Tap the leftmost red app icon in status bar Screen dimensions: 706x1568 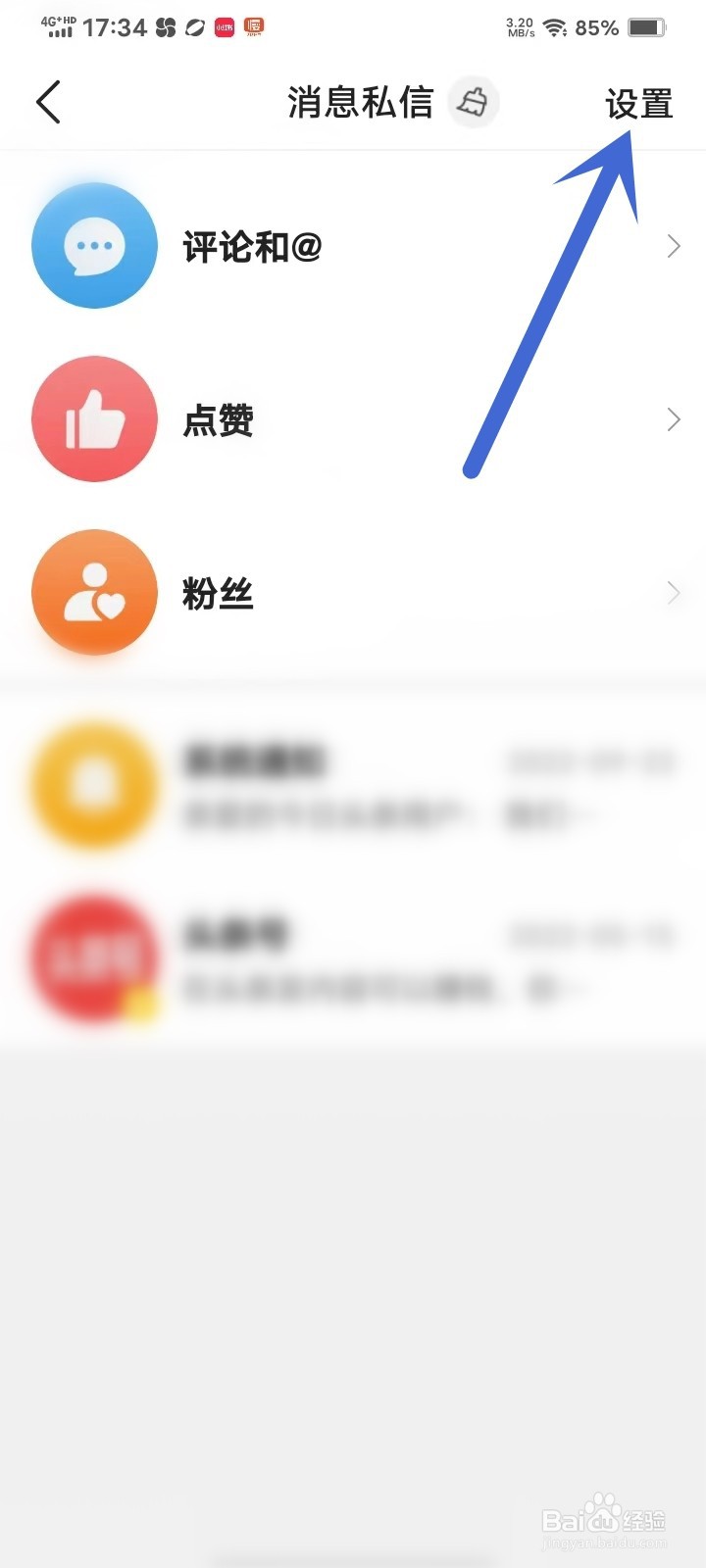[x=223, y=27]
